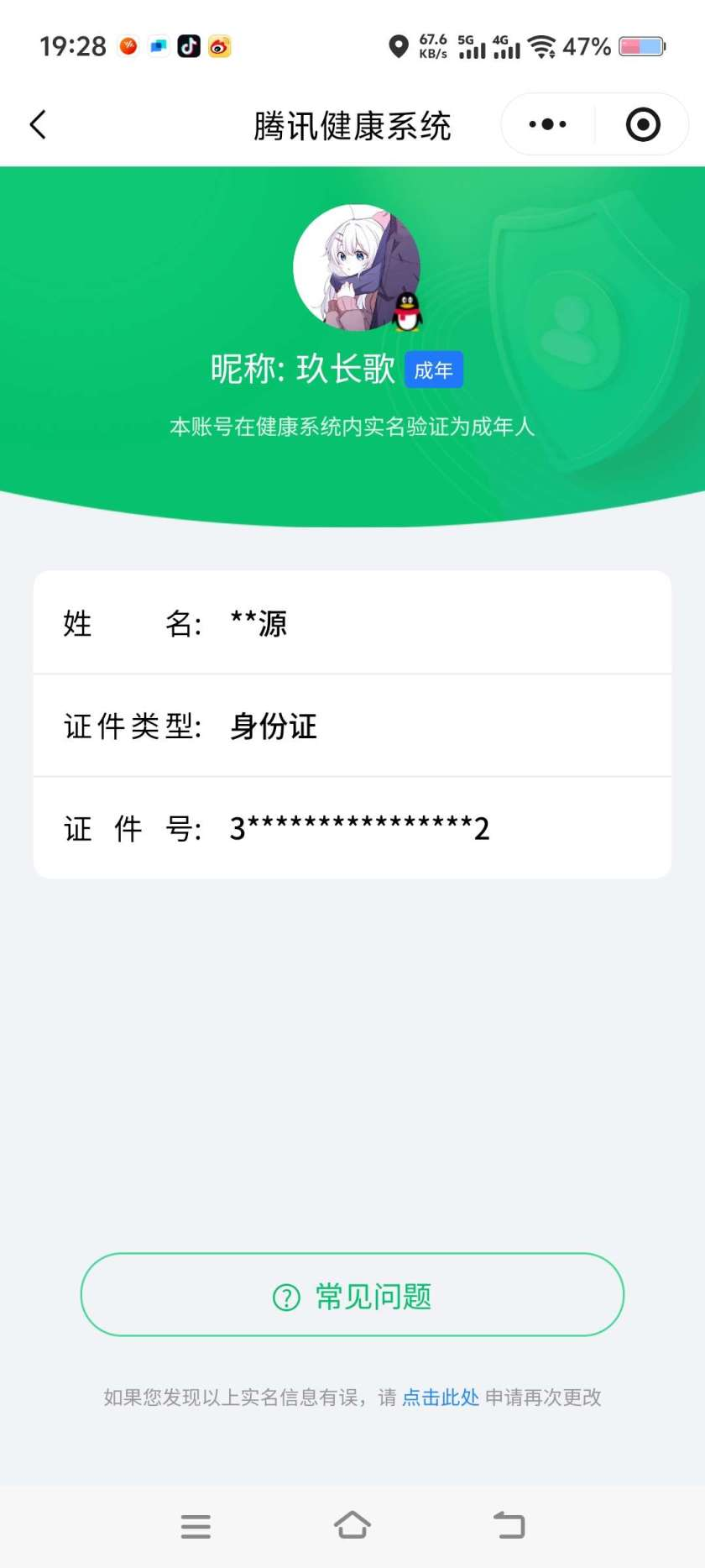Tap the masked ID number field
The image size is (705, 1568).
coord(359,828)
